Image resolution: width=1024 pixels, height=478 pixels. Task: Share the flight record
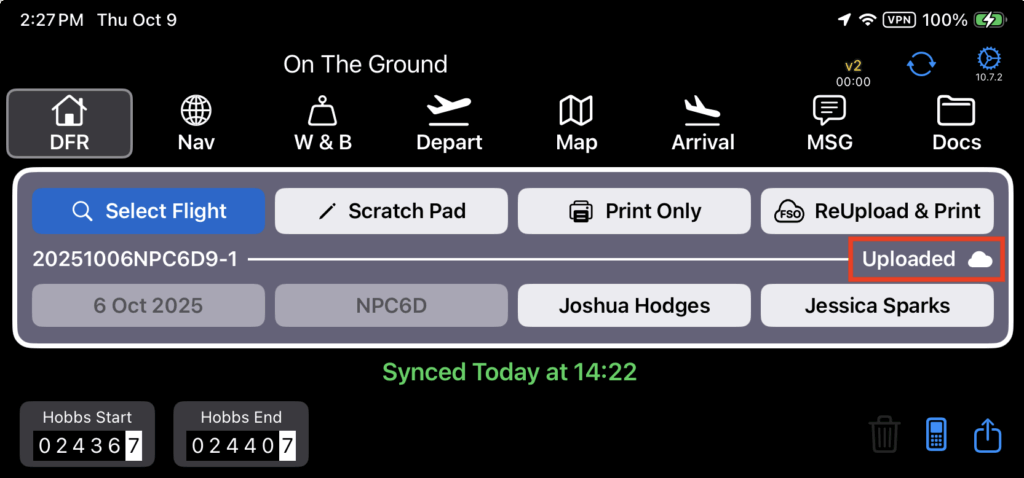coord(987,434)
